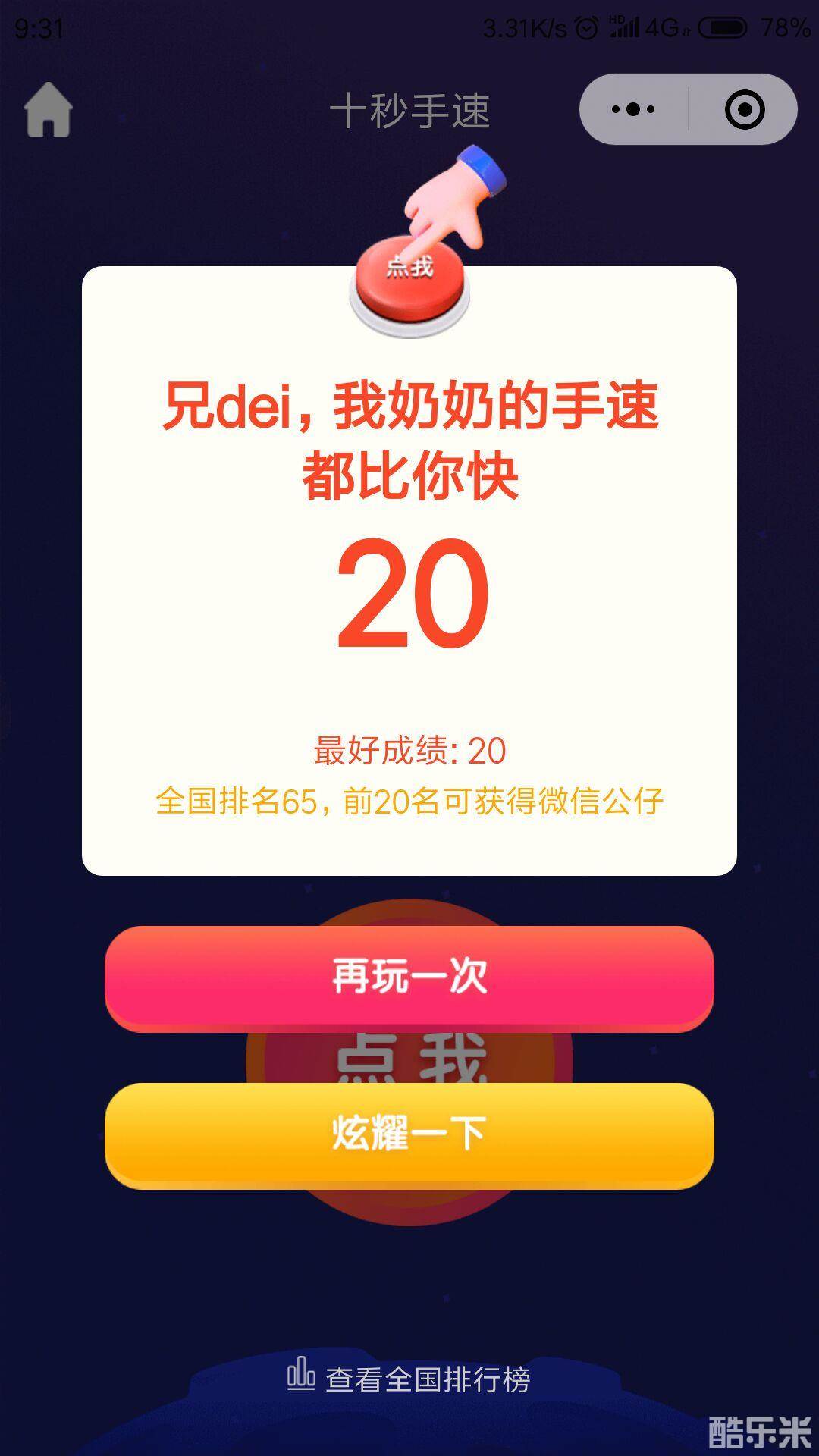This screenshot has width=819, height=1456.
Task: Click the 十秒手速 title text
Action: 409,109
